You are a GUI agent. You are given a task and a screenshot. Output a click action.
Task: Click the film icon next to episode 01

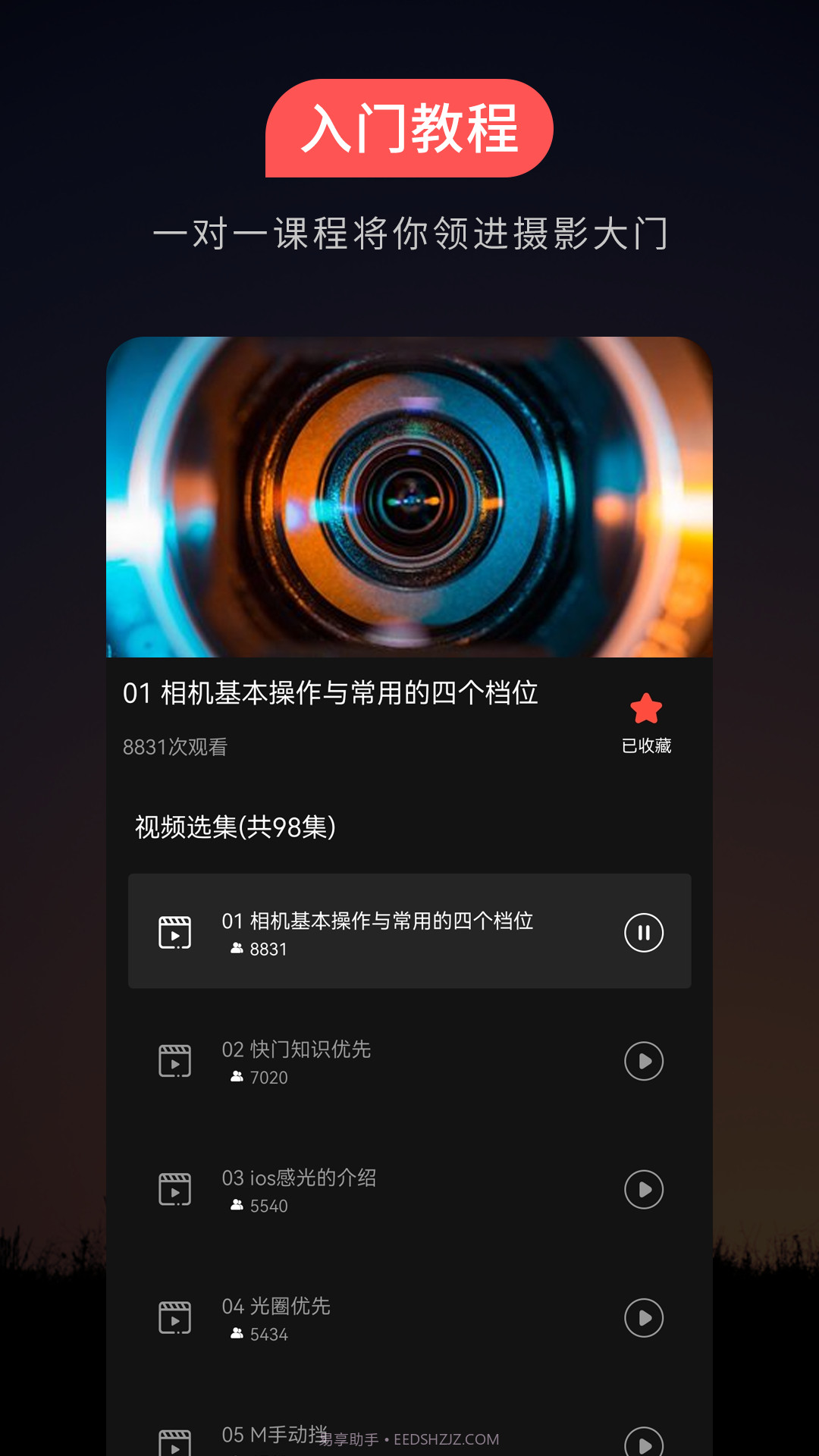coord(174,931)
